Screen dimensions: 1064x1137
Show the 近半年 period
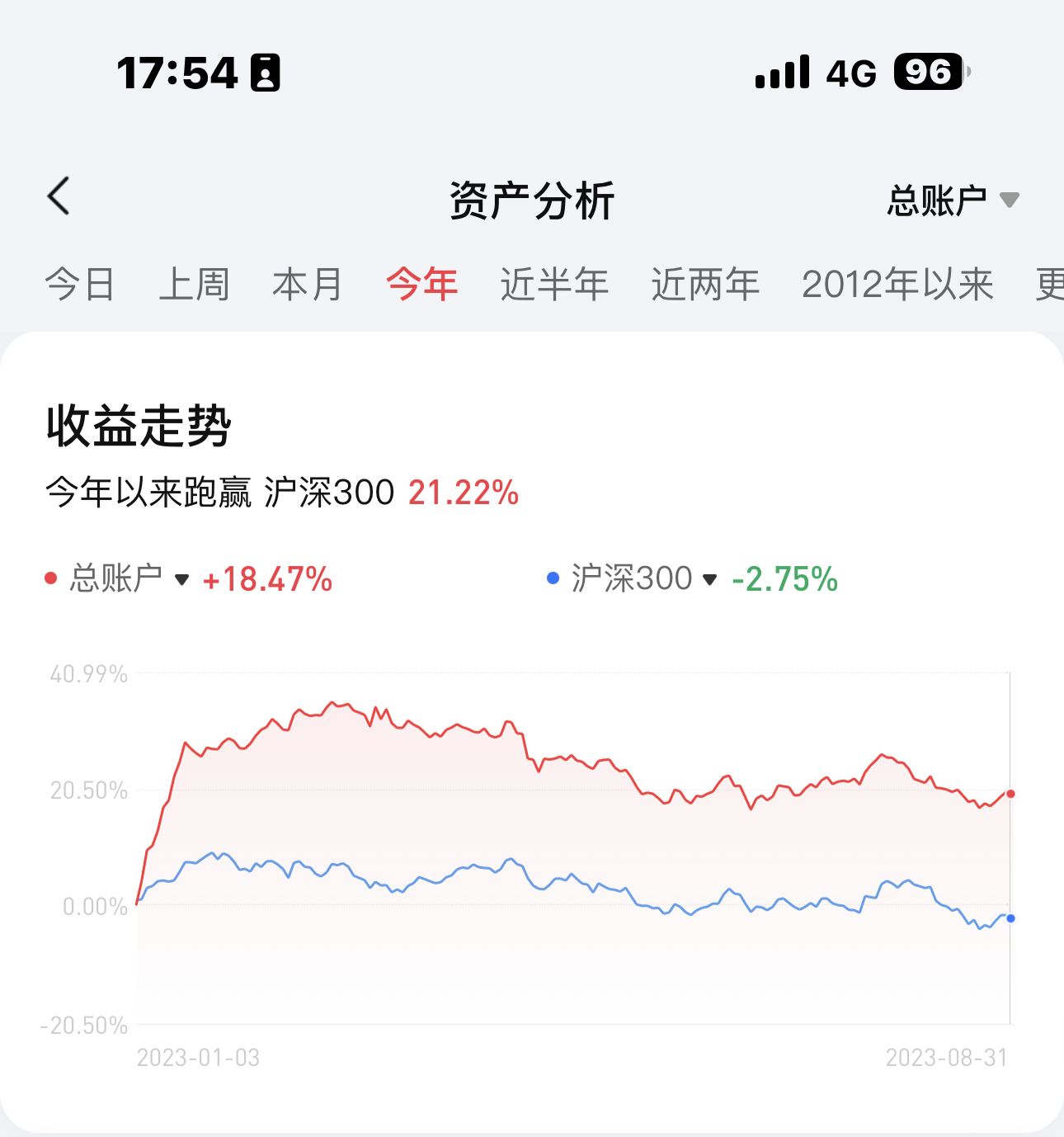click(x=554, y=285)
